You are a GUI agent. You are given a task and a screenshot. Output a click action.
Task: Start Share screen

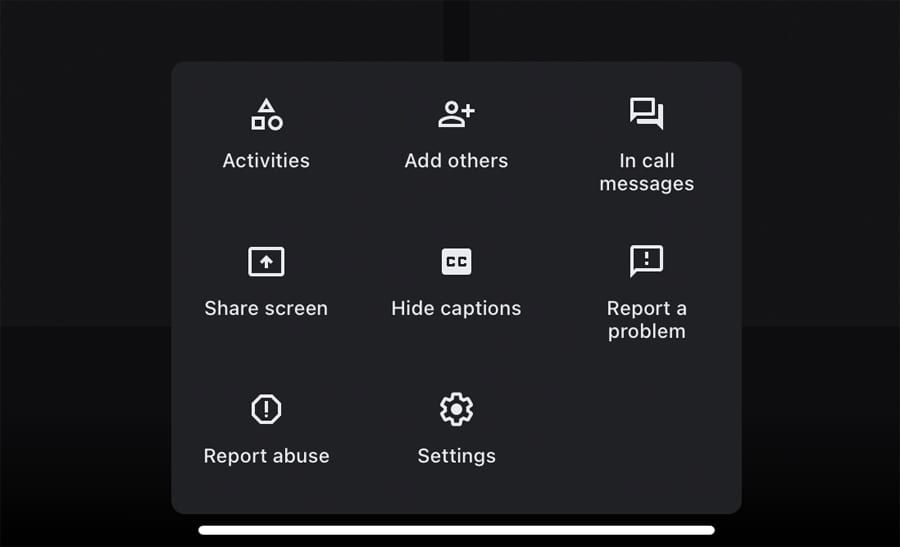click(x=266, y=282)
